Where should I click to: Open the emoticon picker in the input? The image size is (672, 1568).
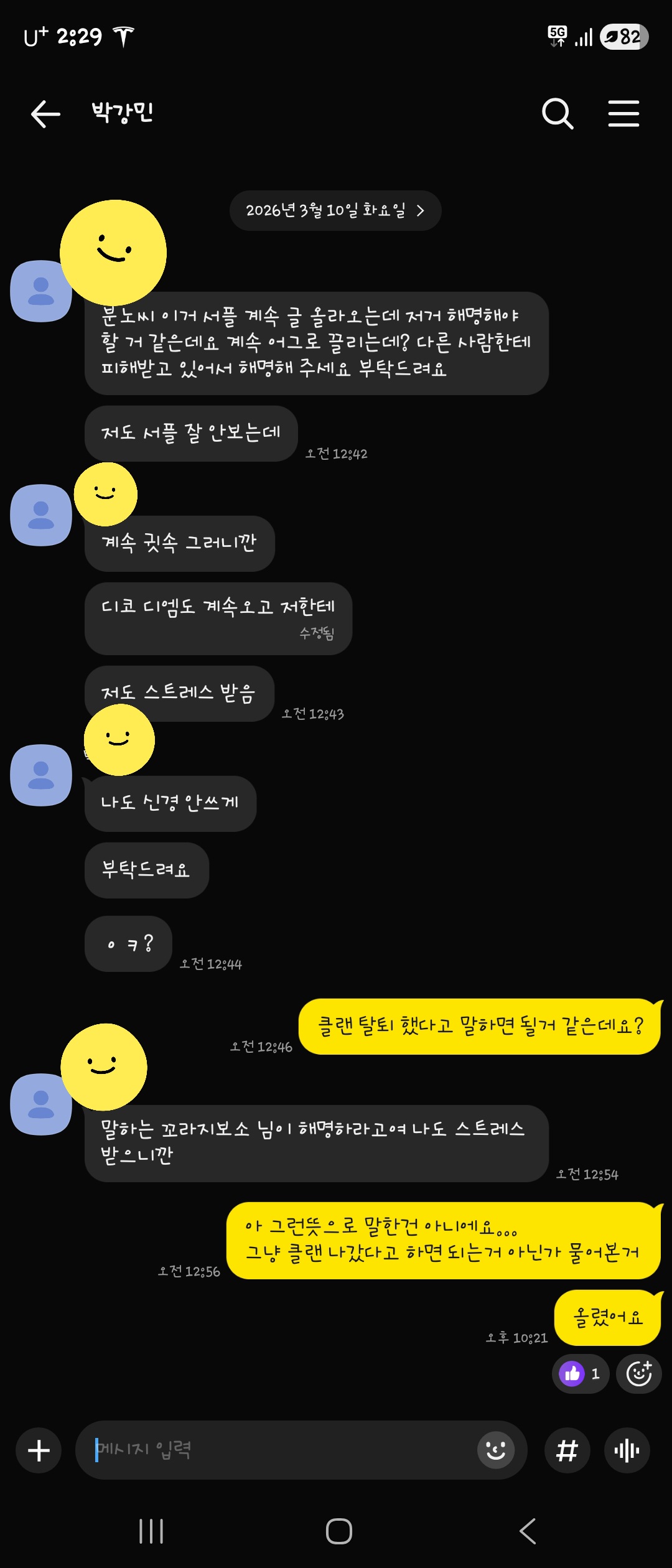(495, 1450)
